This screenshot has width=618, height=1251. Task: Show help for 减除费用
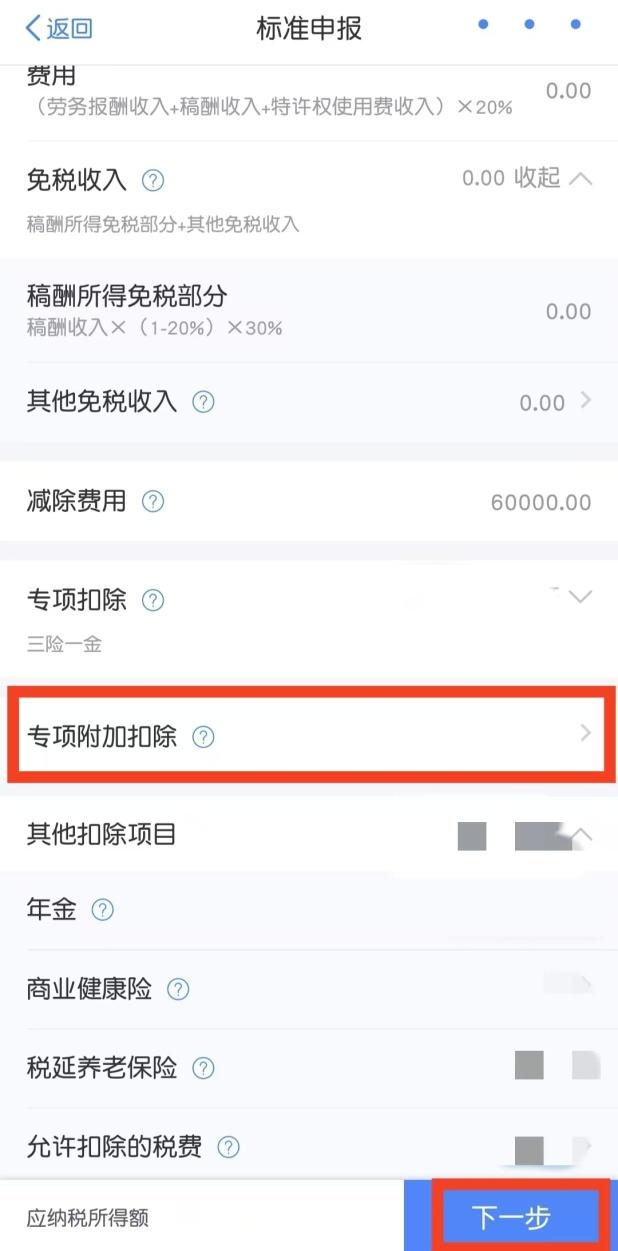pyautogui.click(x=153, y=501)
